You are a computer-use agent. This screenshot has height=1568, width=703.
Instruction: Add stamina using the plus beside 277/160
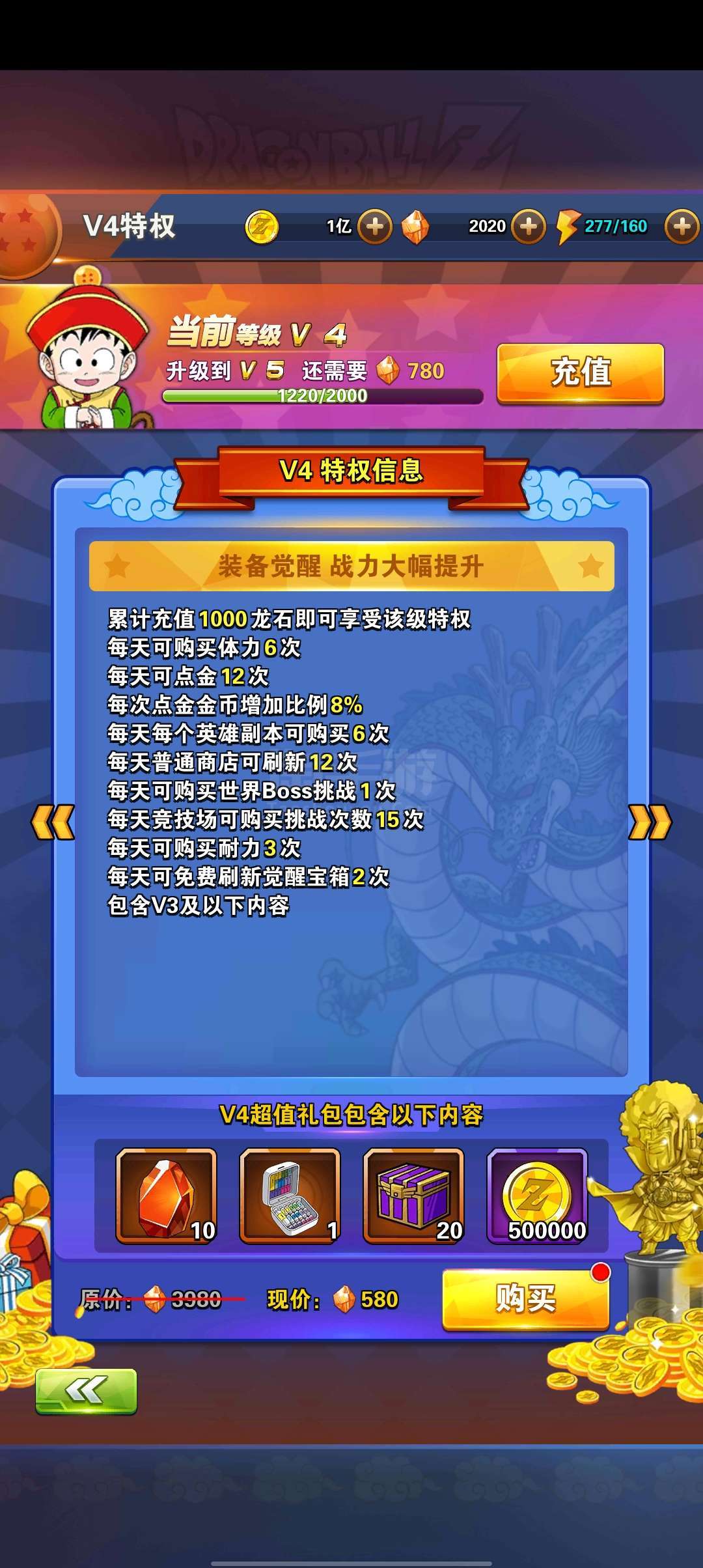(682, 227)
